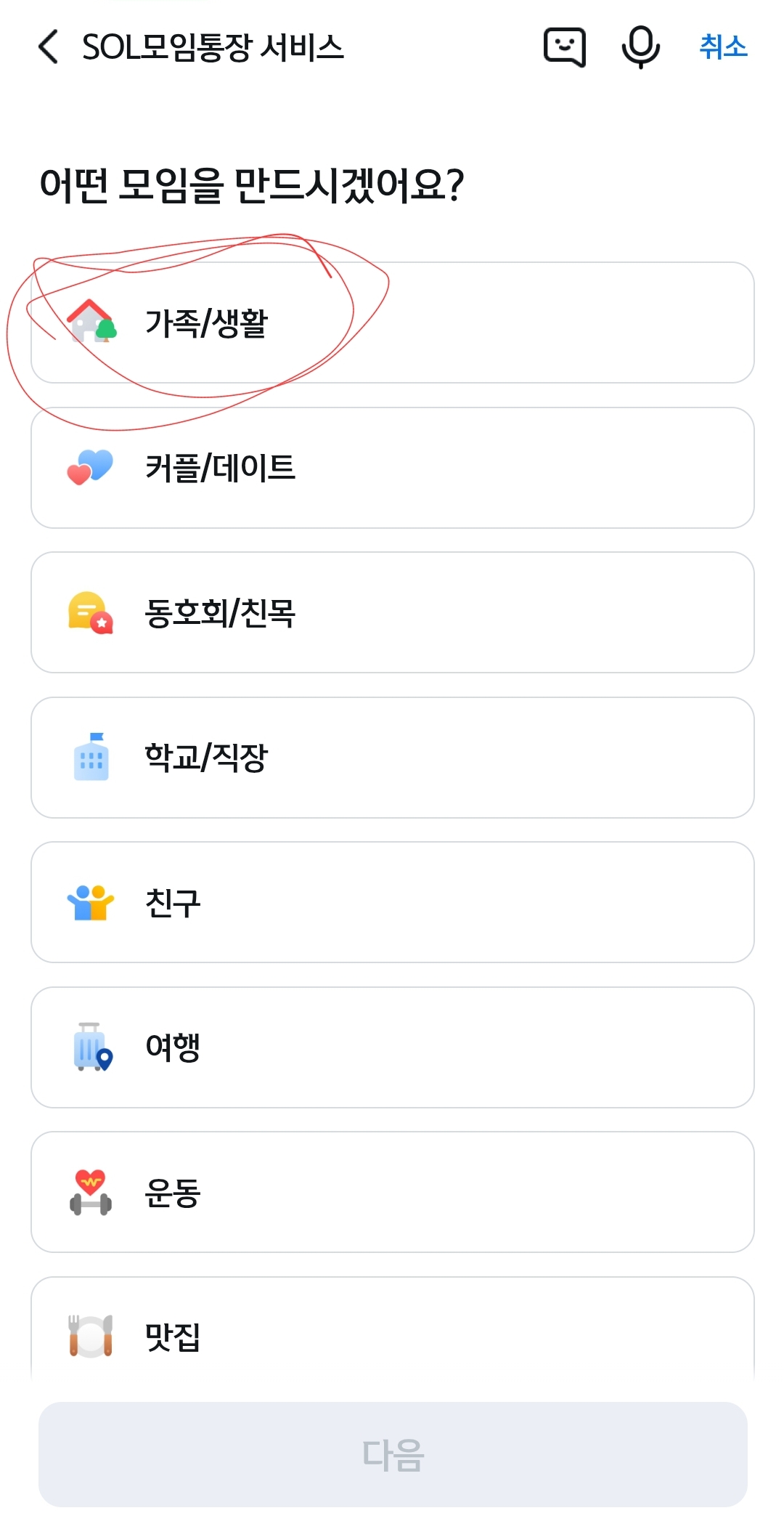Tap 취소 to cancel
Image resolution: width=784 pixels, height=1537 pixels.
(x=723, y=47)
